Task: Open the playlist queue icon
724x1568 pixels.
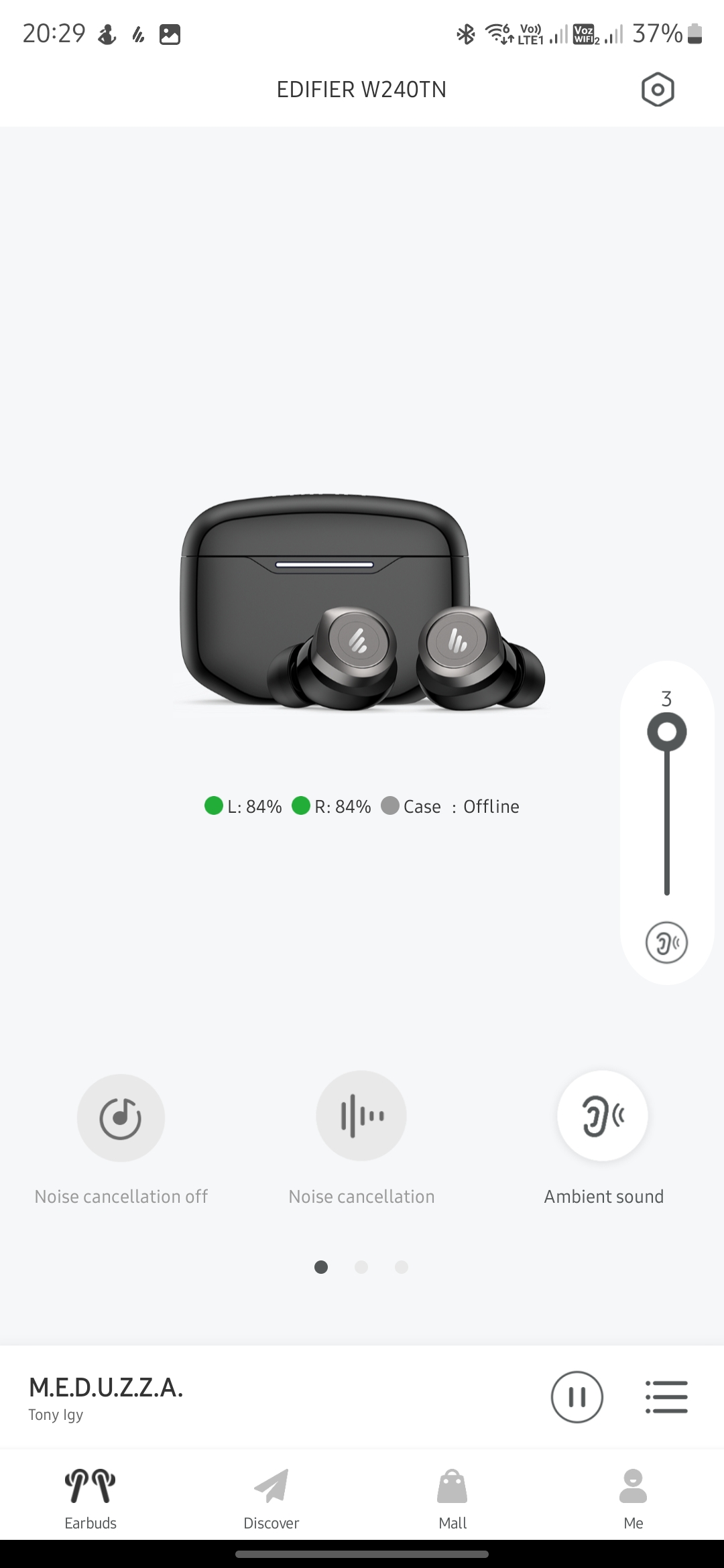Action: [666, 1397]
